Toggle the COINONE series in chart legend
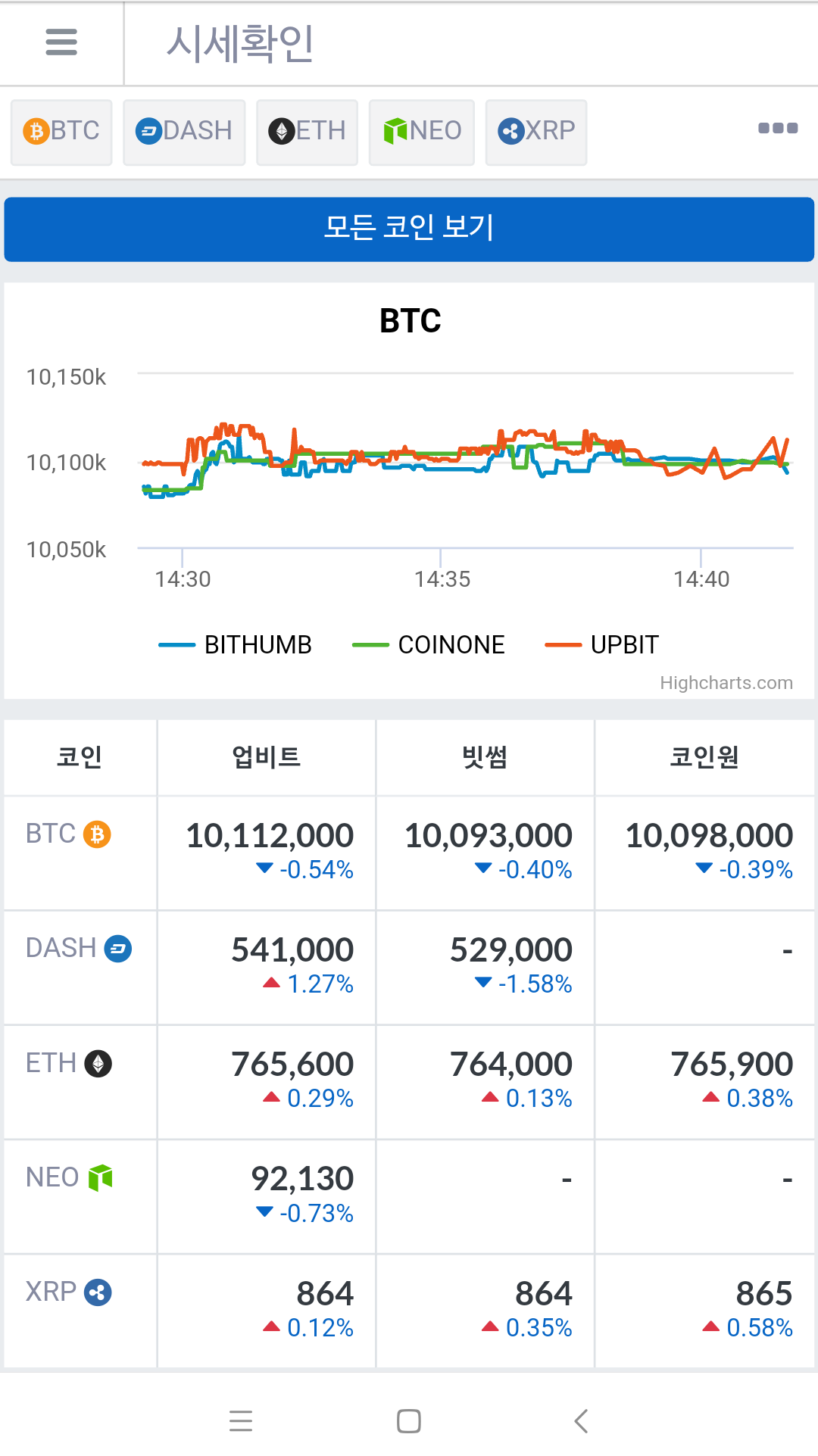This screenshot has height=1456, width=818. 429,644
